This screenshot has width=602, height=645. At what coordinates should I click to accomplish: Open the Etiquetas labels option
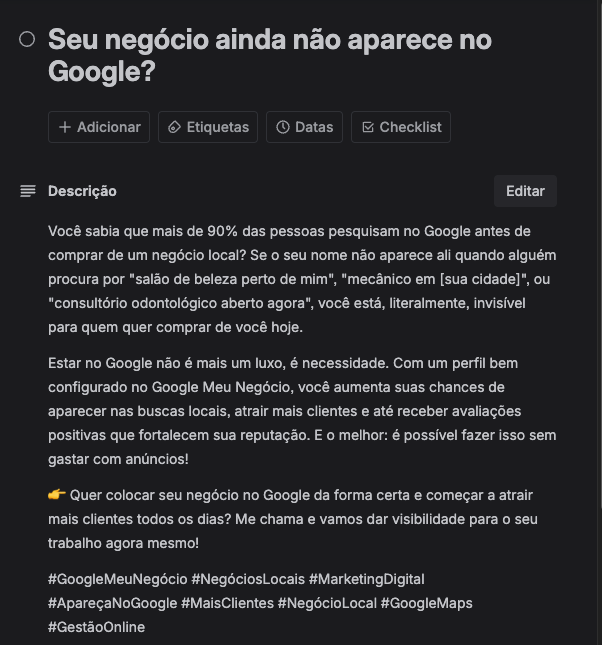click(x=208, y=127)
